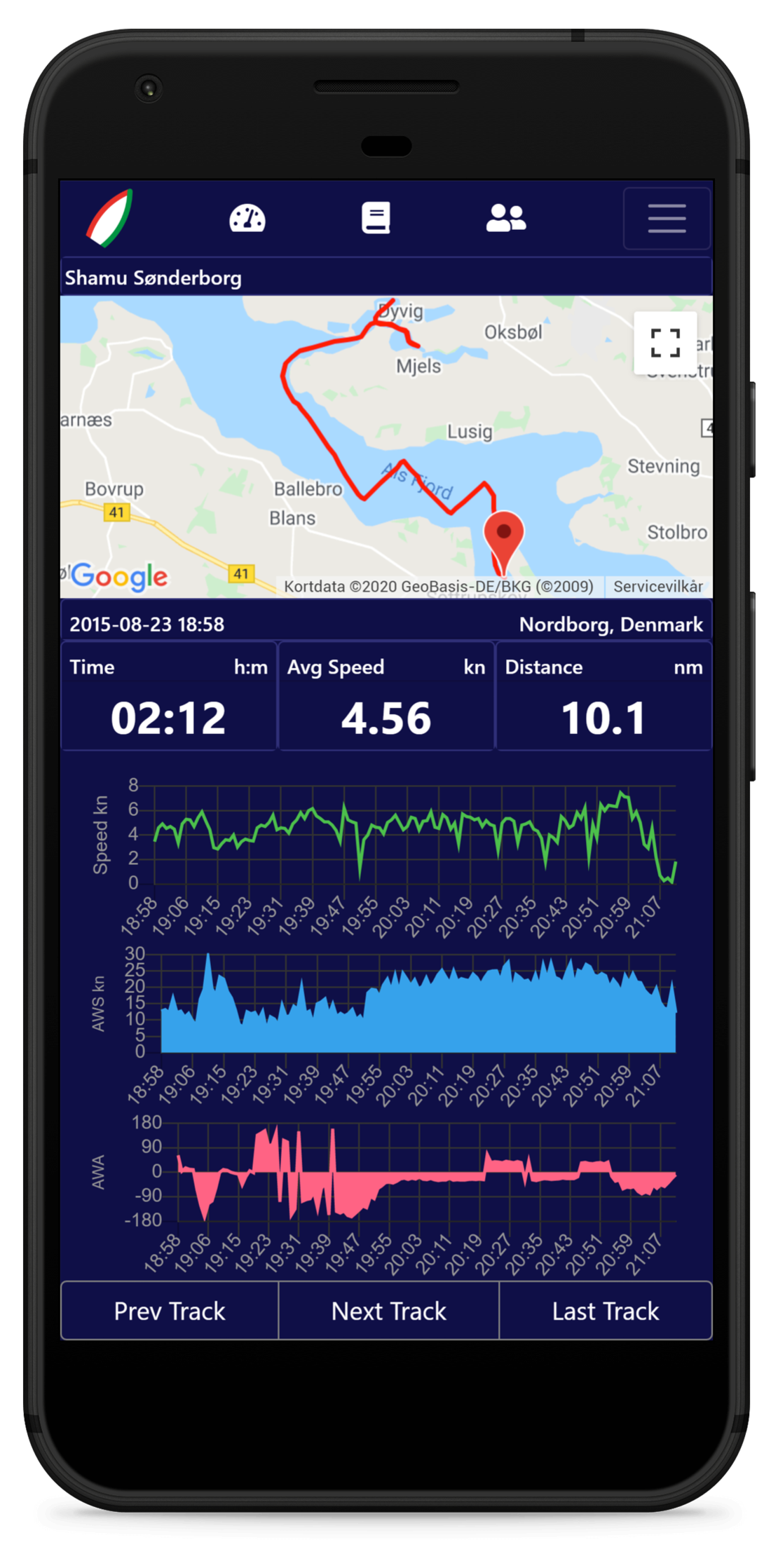Jump to Last Track
Viewport: 771px width, 1568px height.
pos(606,1311)
